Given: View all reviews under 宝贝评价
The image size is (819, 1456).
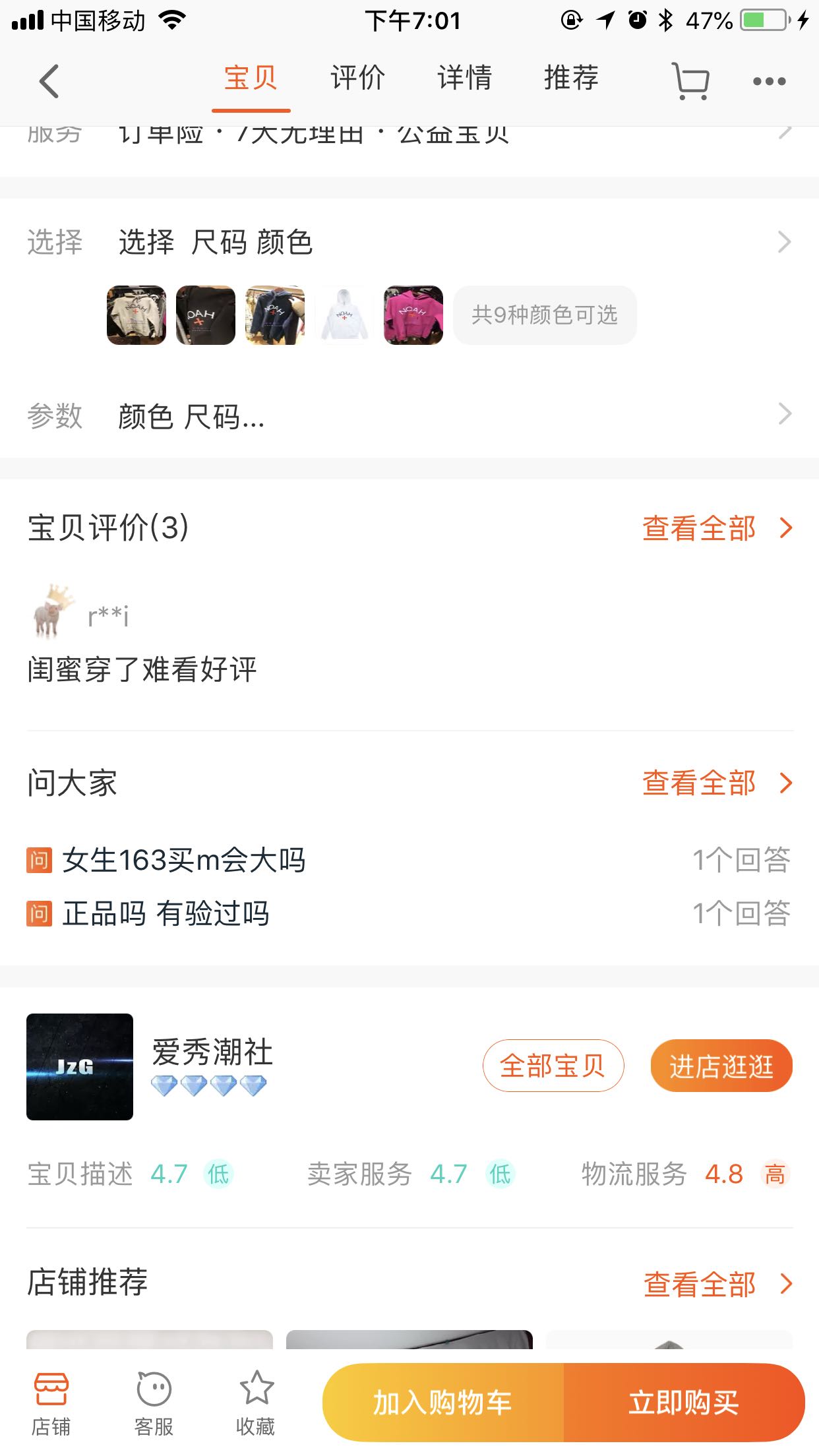Looking at the screenshot, I should [717, 528].
